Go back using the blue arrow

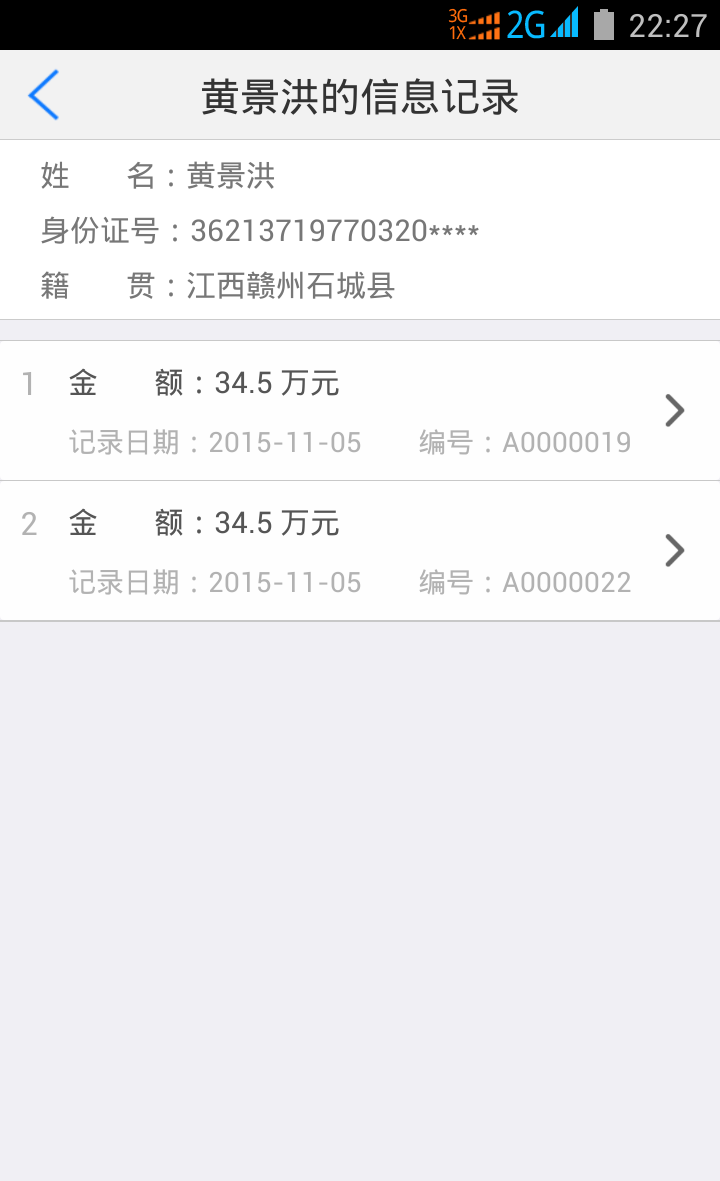click(44, 95)
